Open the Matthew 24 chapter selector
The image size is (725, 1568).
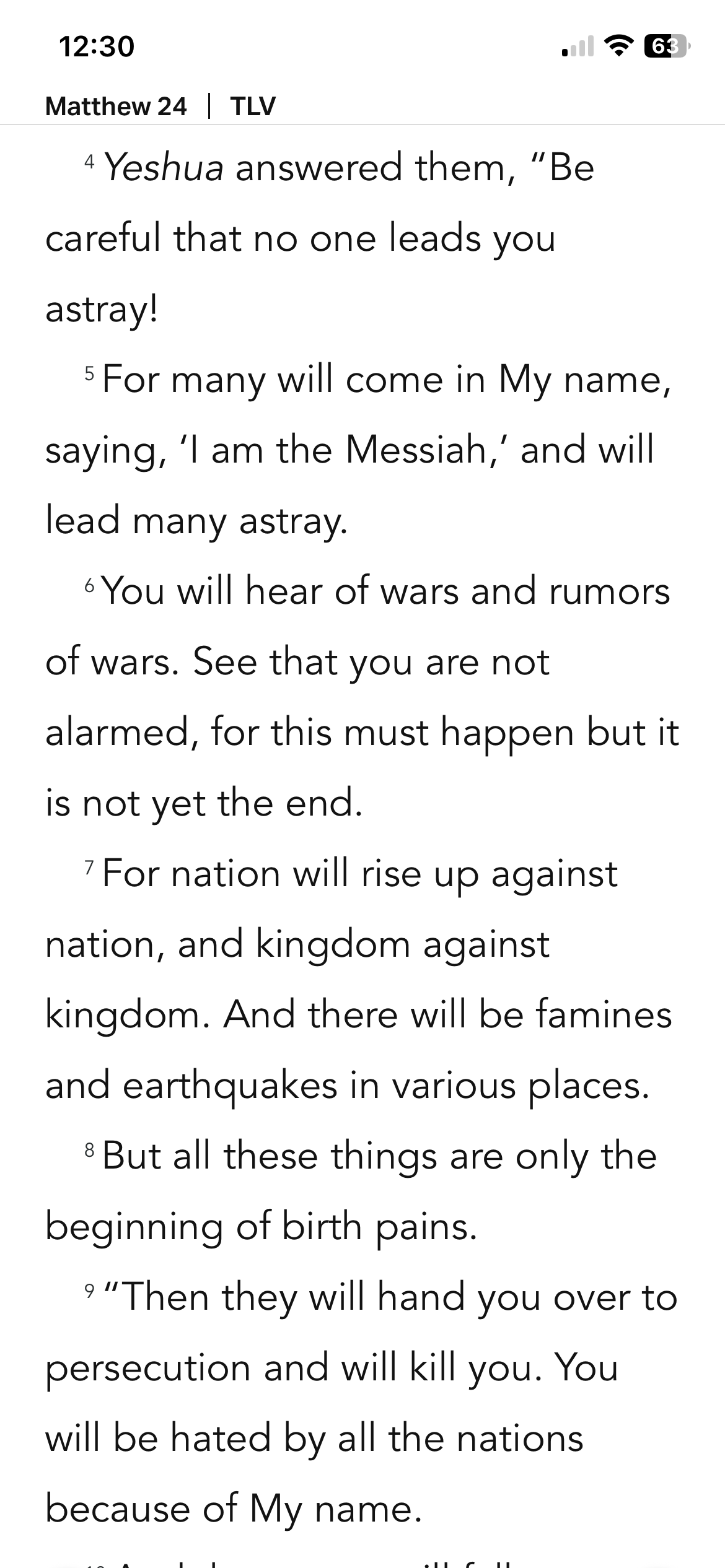116,107
